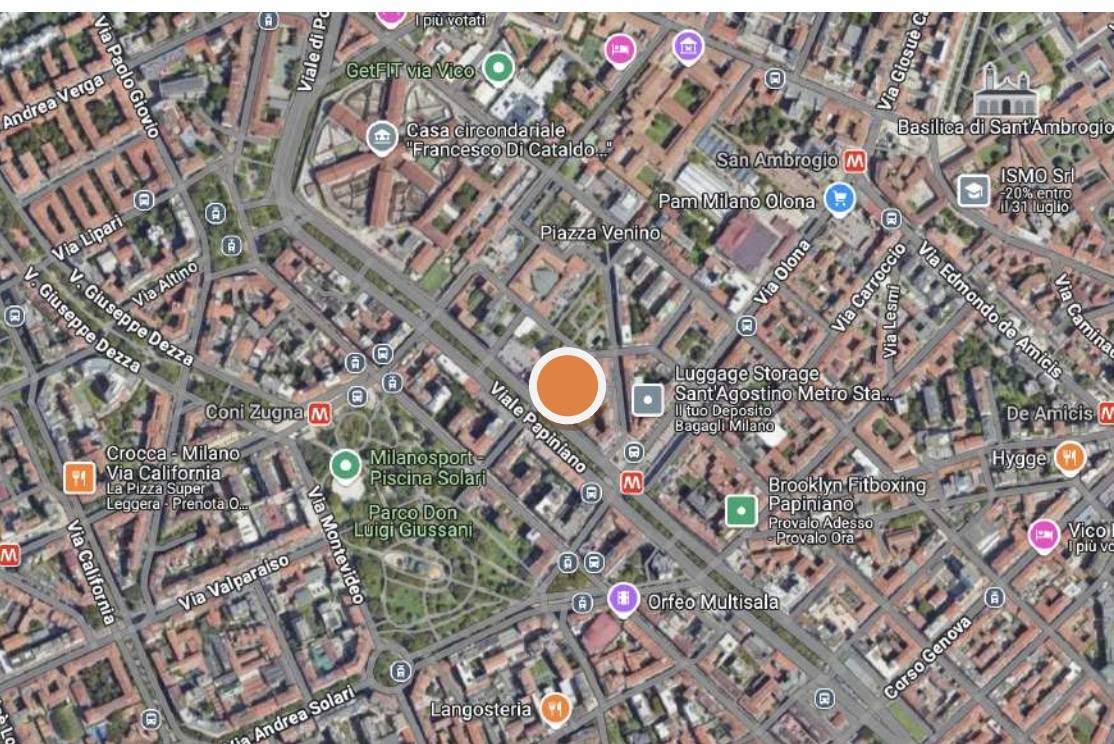Image resolution: width=1114 pixels, height=744 pixels.
Task: Tap the Langosteria restaurant marker
Action: point(554,709)
